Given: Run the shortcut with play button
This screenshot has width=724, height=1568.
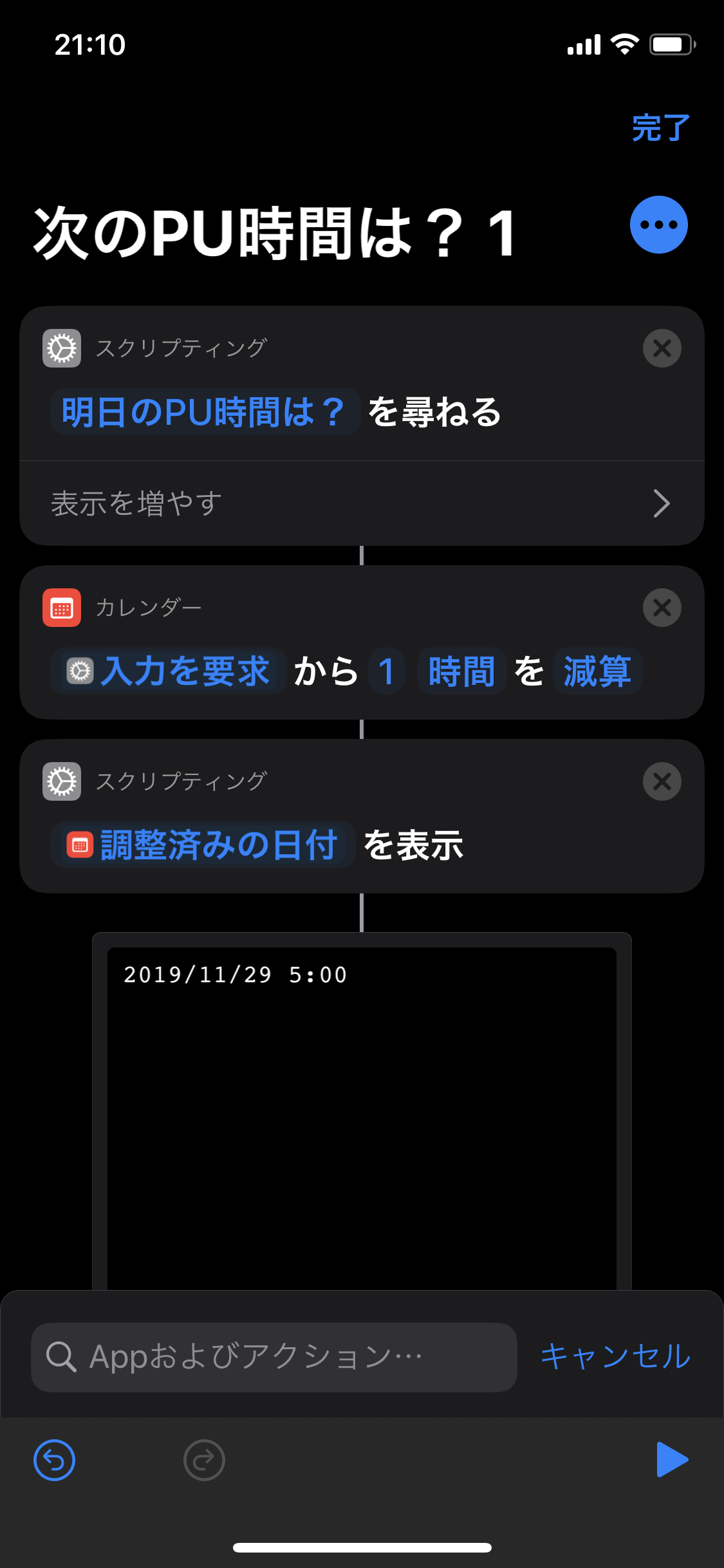Looking at the screenshot, I should [x=671, y=1460].
